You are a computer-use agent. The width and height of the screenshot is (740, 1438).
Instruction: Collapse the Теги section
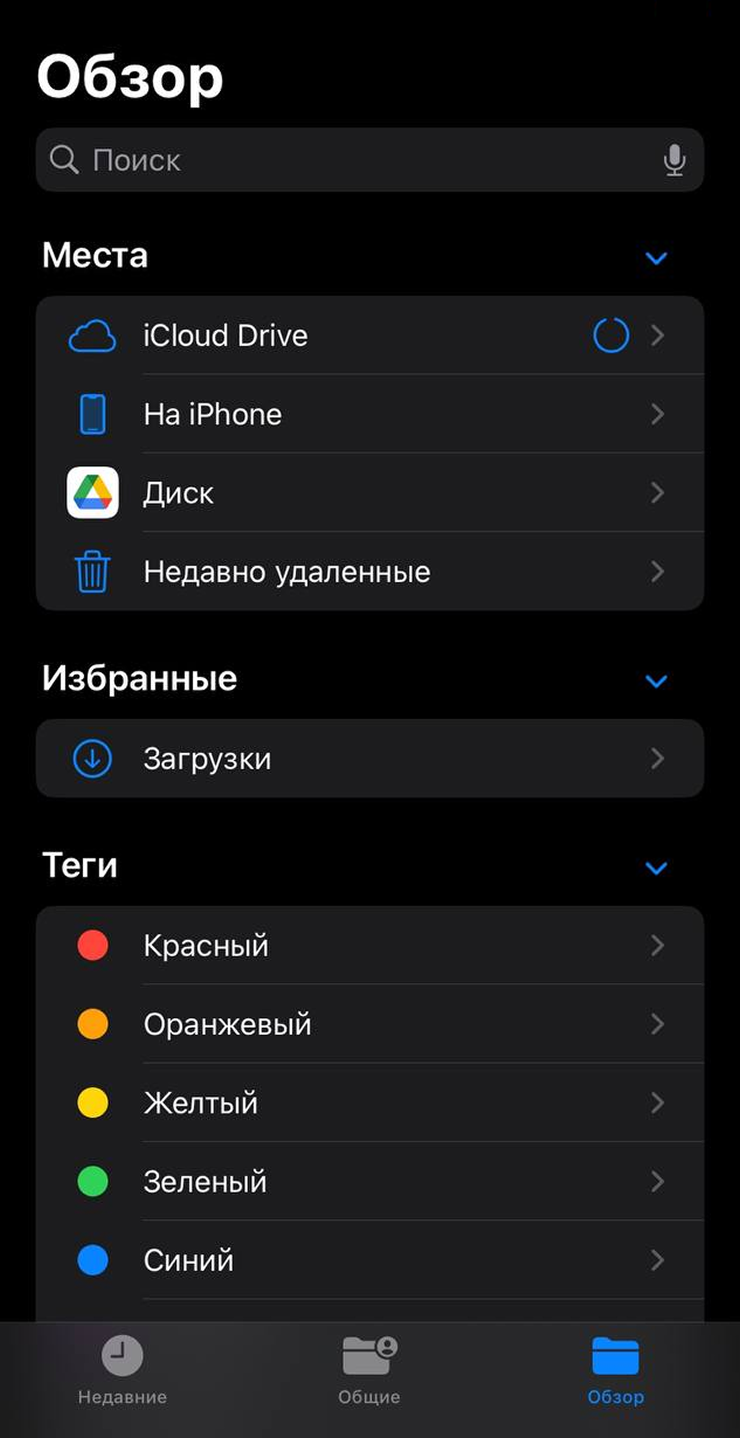(656, 868)
